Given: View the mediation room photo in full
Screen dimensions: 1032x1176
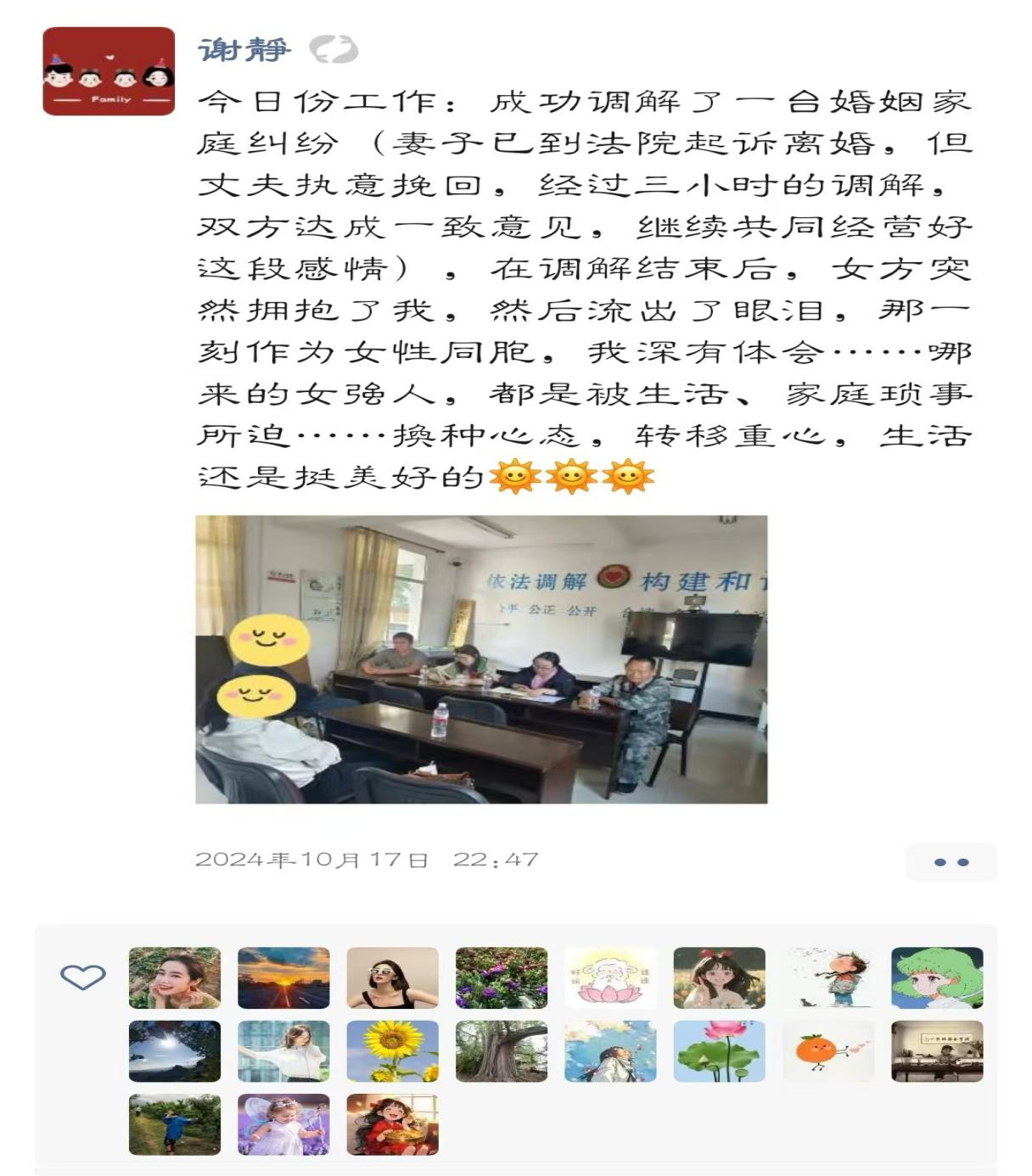Looking at the screenshot, I should coord(481,658).
